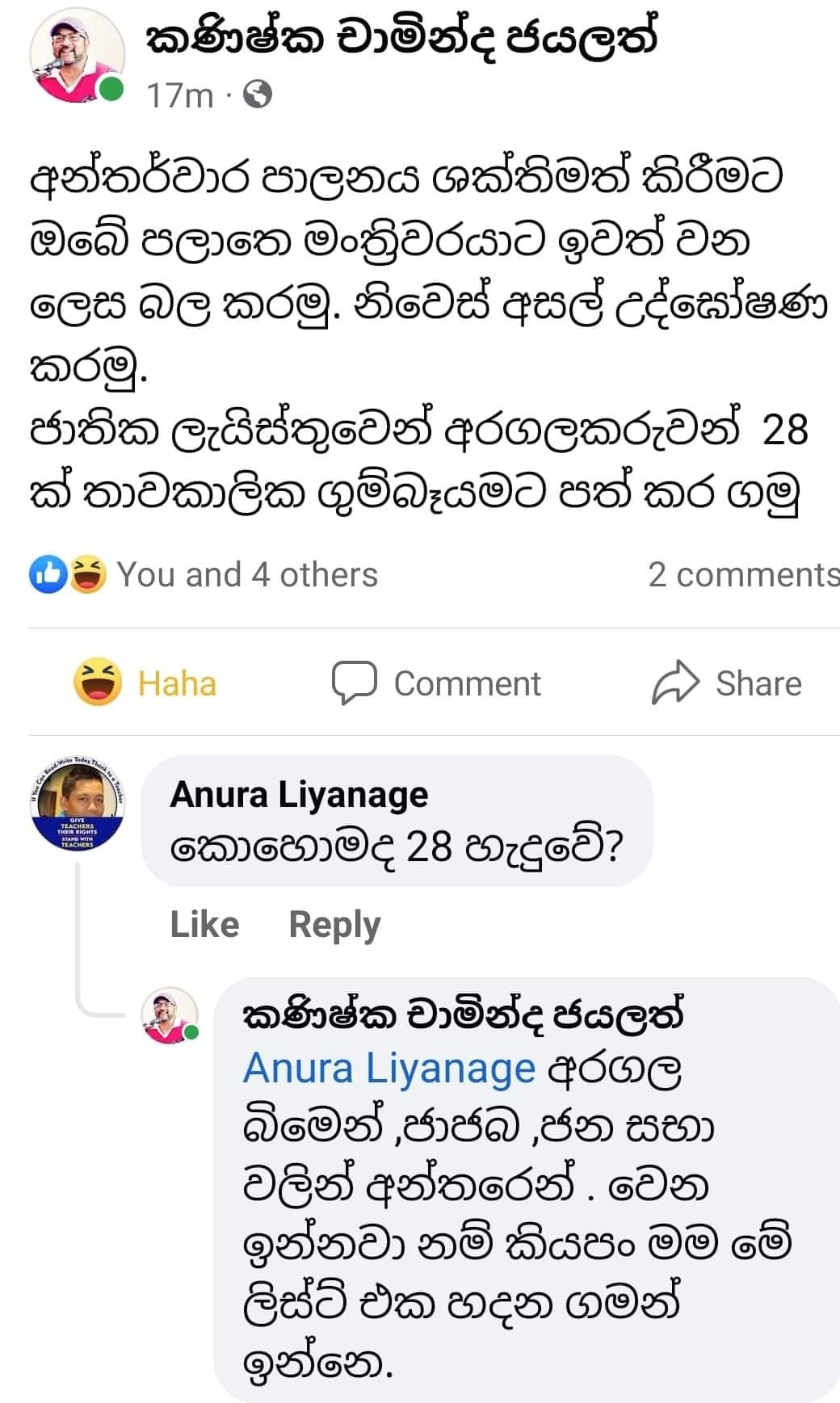
Task: Open the author name at the top of the post
Action: (401, 38)
